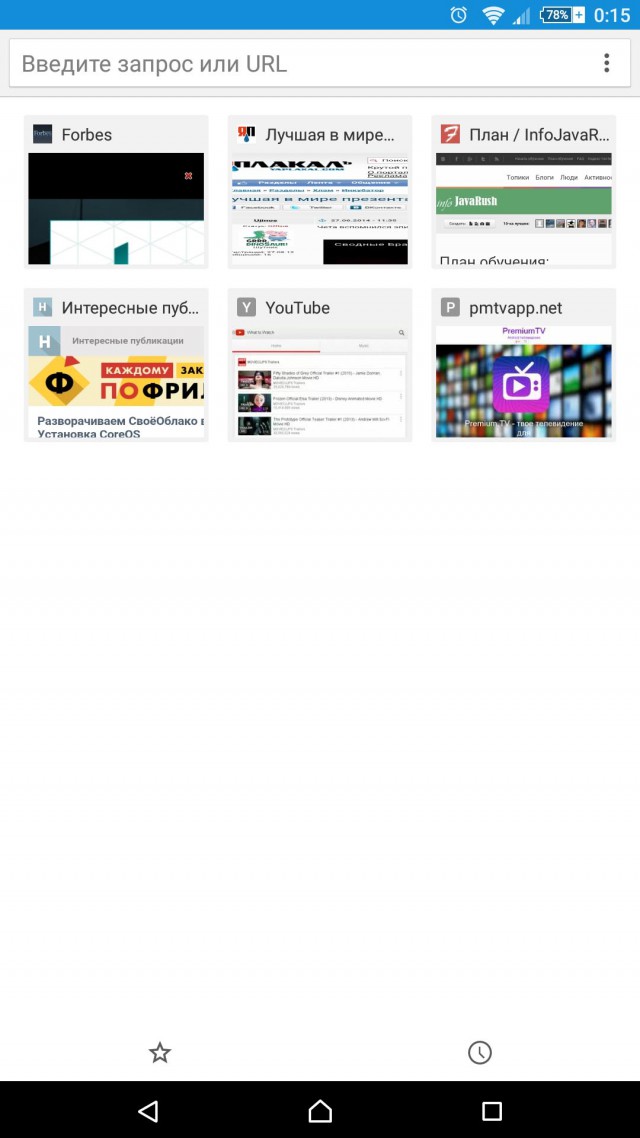Open the YouTube tile
Screen dimensions: 640x1138
[x=320, y=366]
